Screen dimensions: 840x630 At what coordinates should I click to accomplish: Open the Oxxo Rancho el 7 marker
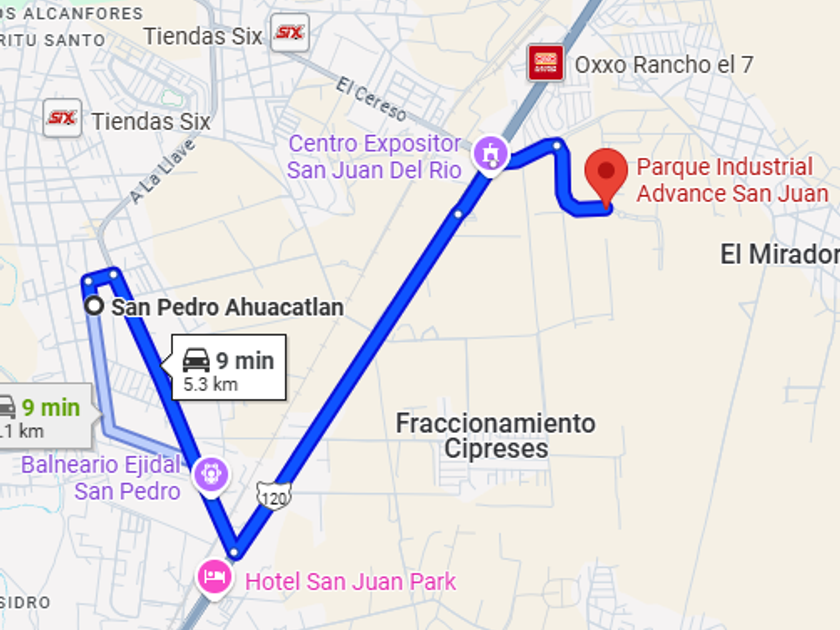pos(546,65)
